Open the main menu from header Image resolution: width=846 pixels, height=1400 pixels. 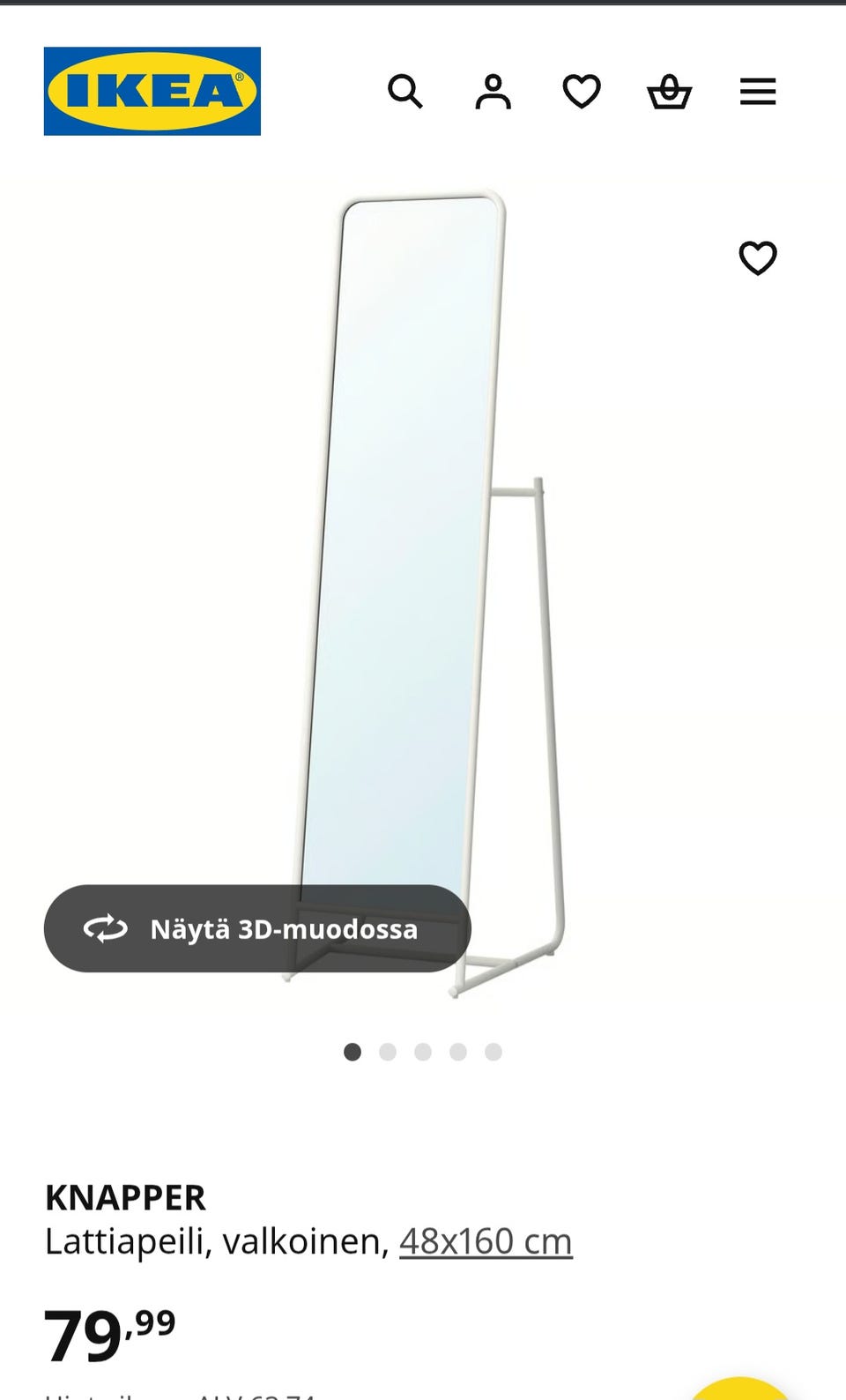[757, 92]
